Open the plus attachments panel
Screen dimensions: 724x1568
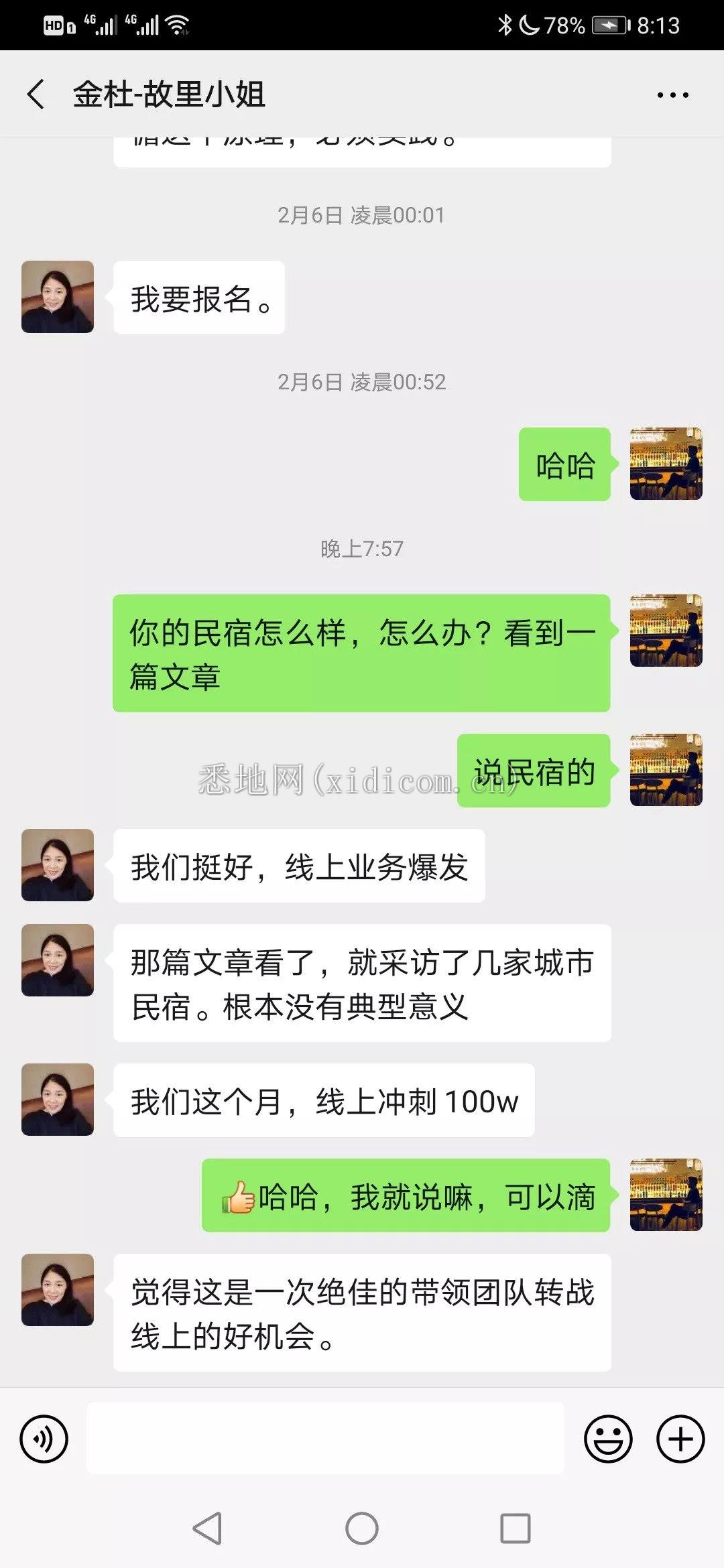(680, 1439)
